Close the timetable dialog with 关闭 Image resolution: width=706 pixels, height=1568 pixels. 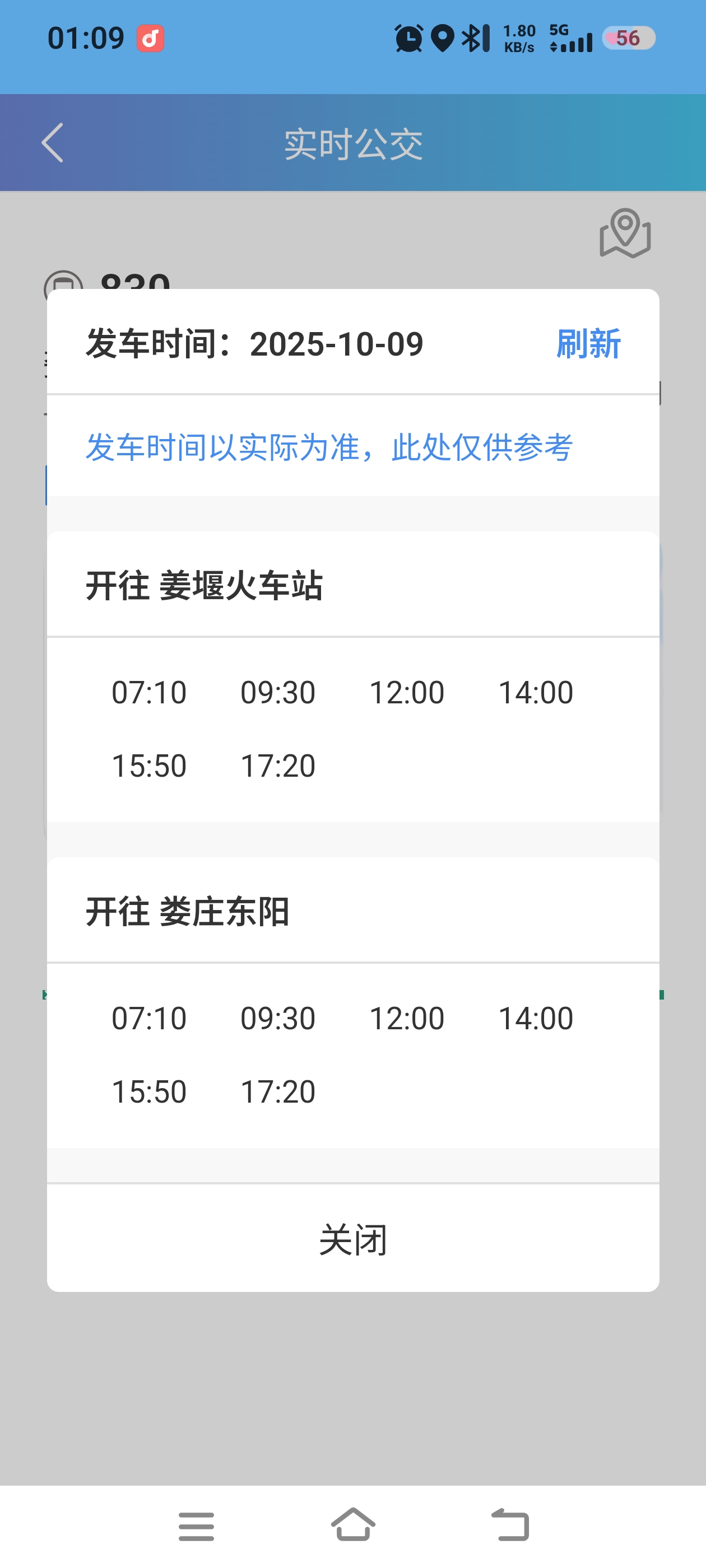352,1239
